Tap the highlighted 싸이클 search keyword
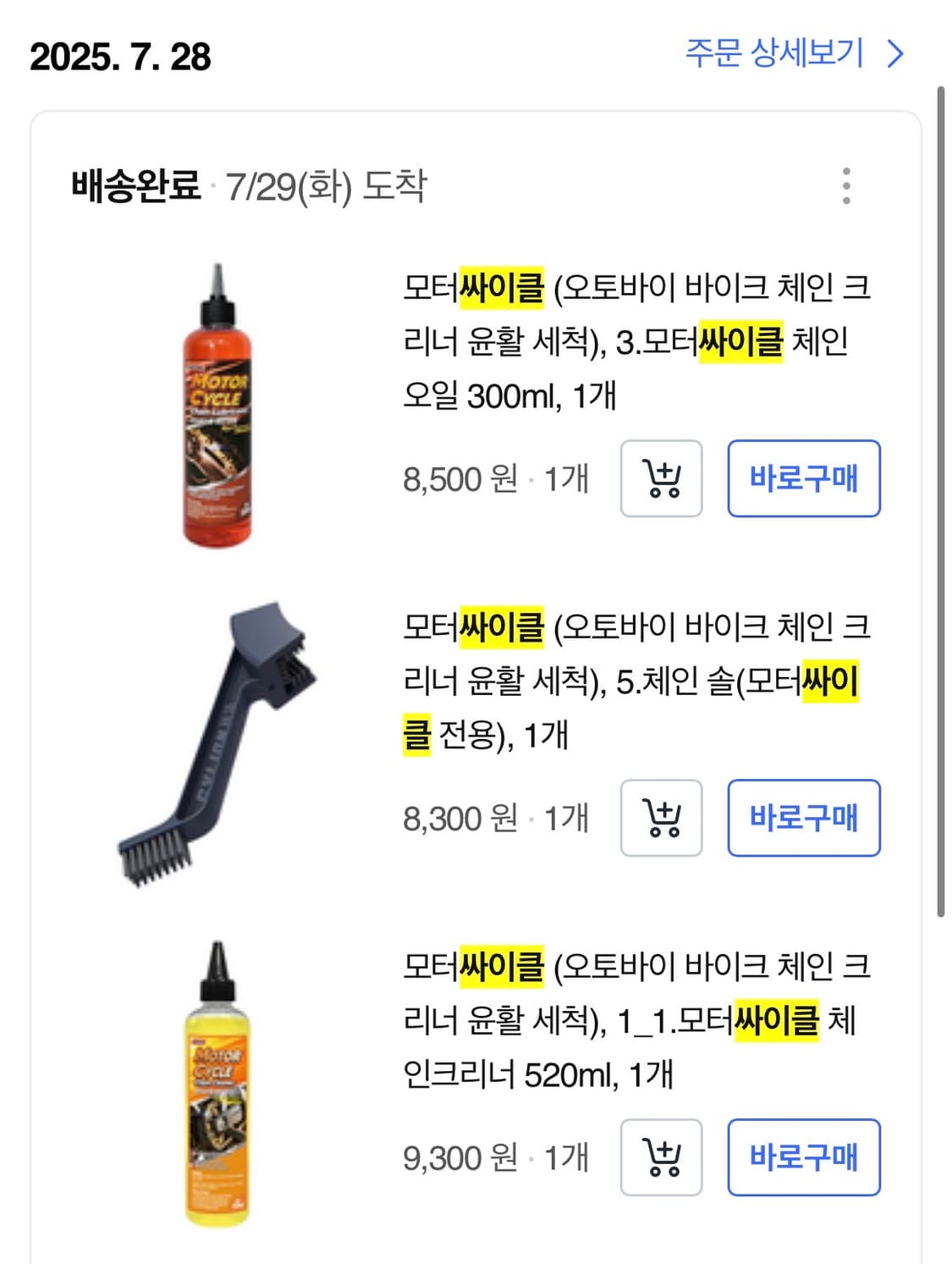The height and width of the screenshot is (1264, 952). click(x=503, y=291)
